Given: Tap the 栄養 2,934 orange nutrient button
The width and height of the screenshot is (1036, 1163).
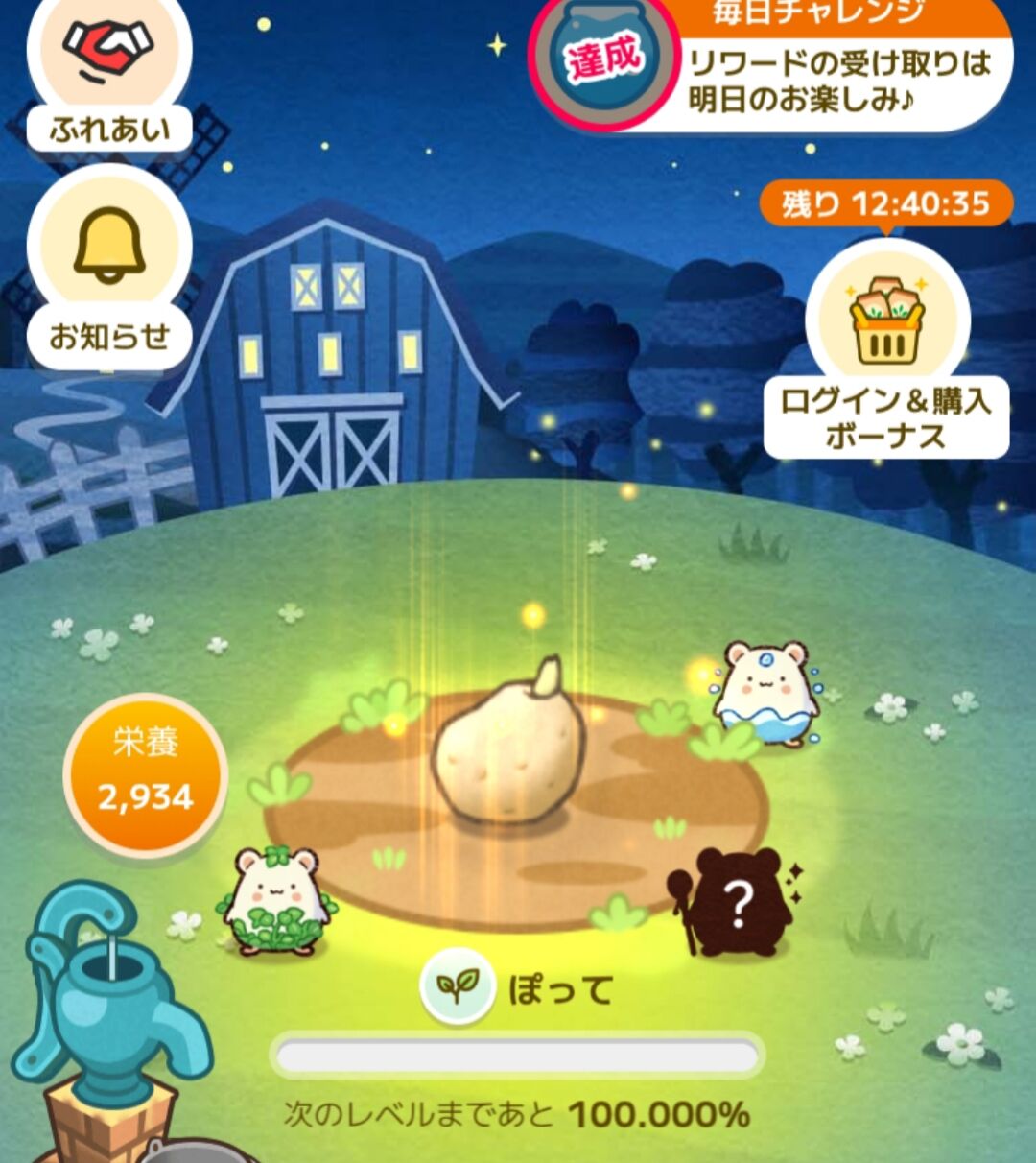Looking at the screenshot, I should point(146,775).
